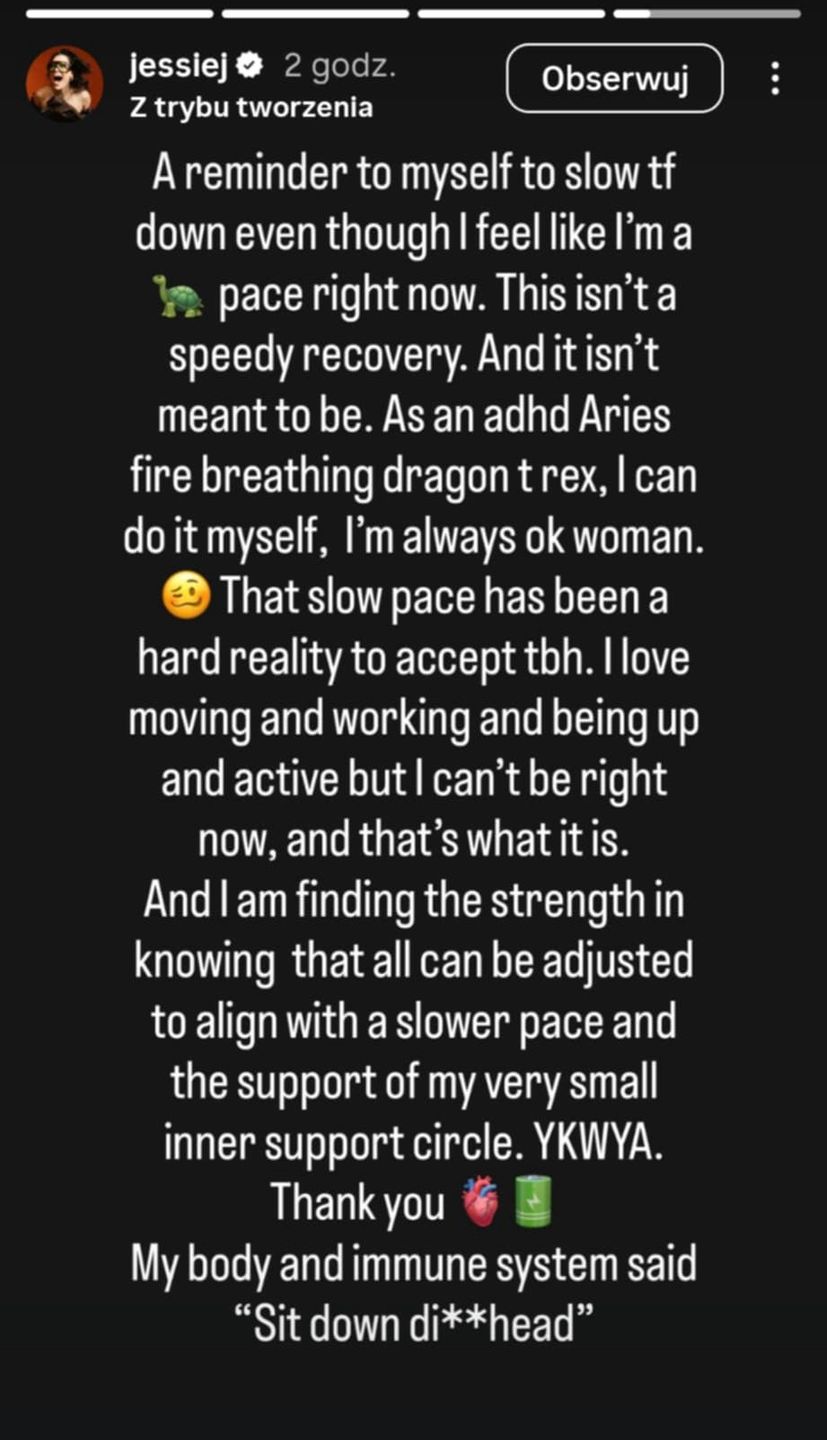Open jessiej's profile picture
Screen dimensions: 827x1440
tap(64, 84)
